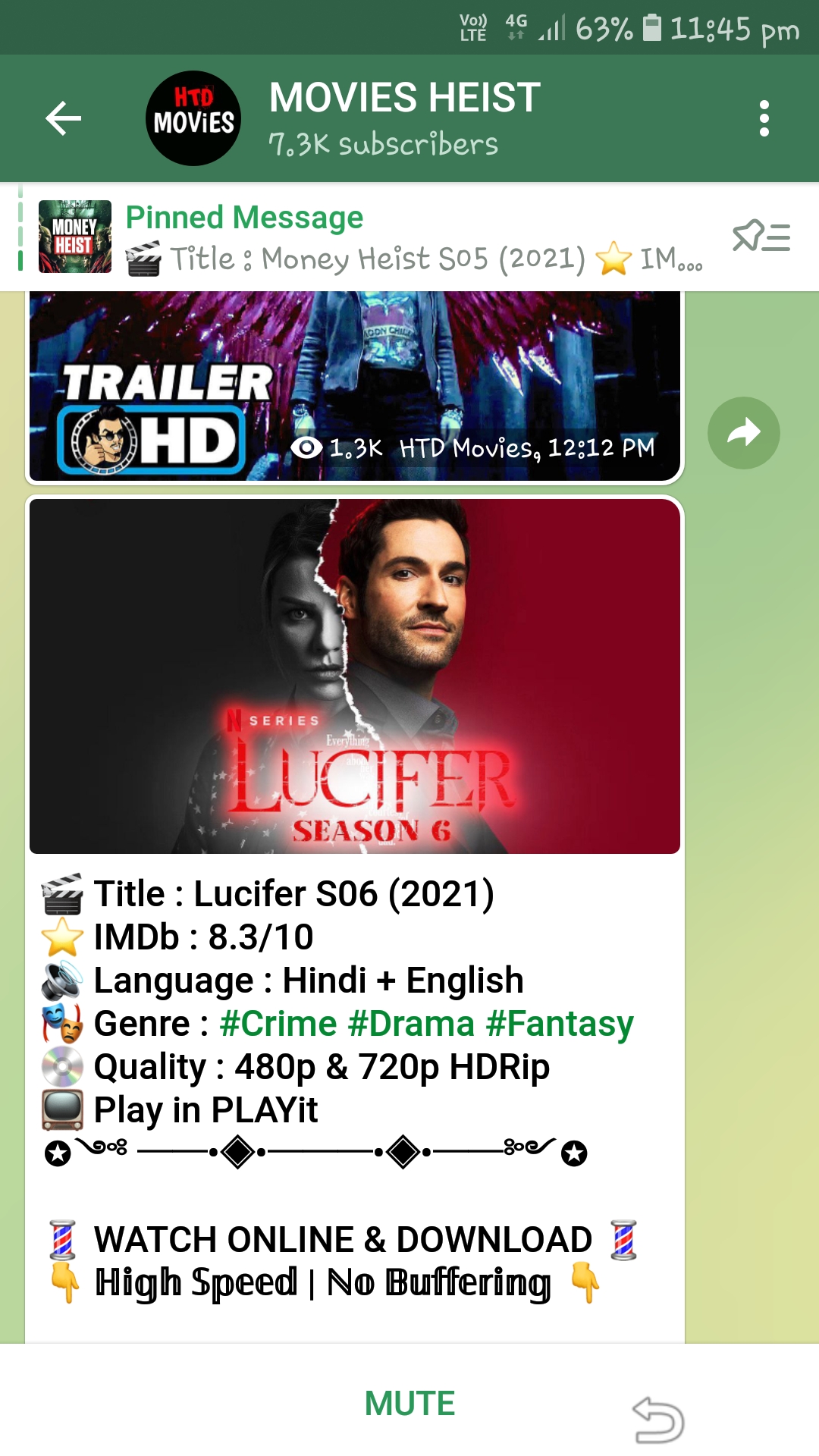Open the pinned Money Heist S05 message
819x1456 pixels.
372,237
